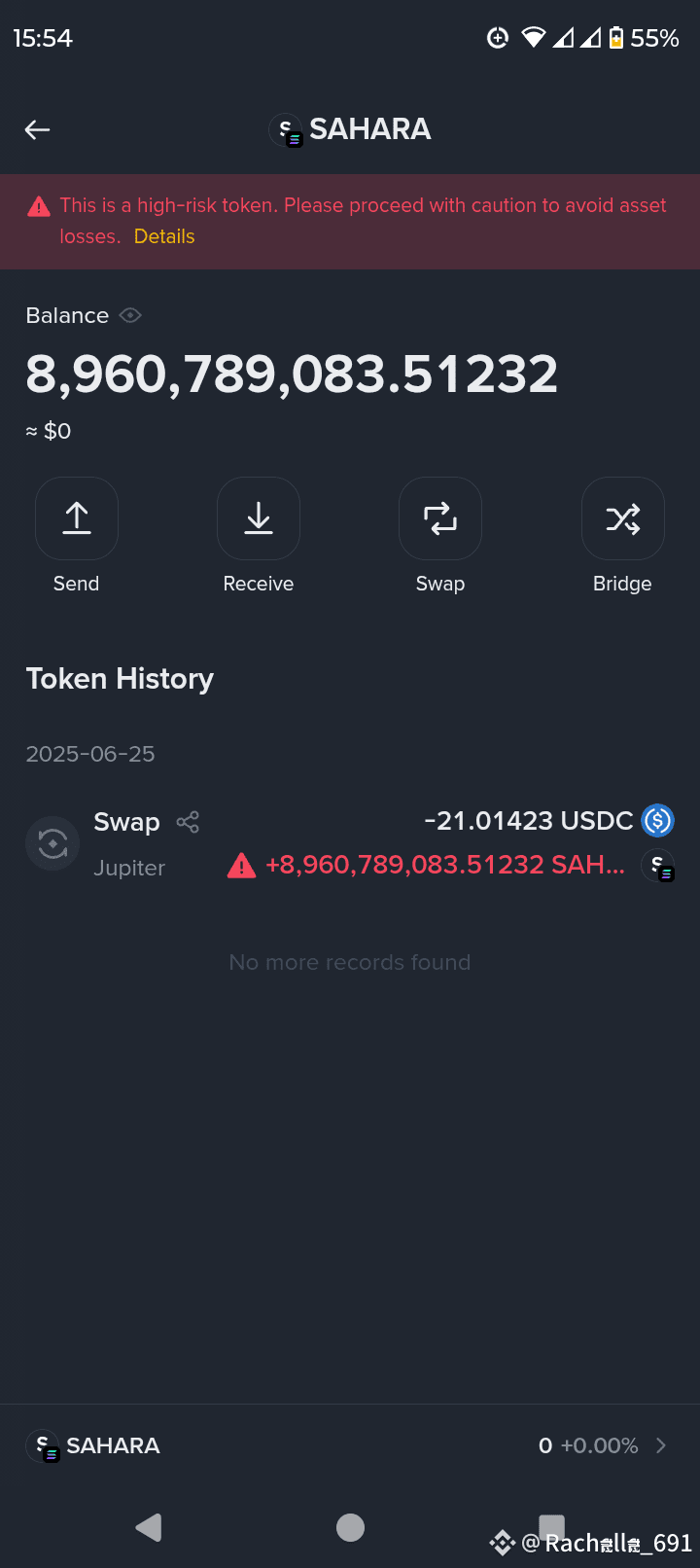The height and width of the screenshot is (1568, 700).
Task: Tap the SAHARA icon on the bottom price bar
Action: click(43, 1445)
